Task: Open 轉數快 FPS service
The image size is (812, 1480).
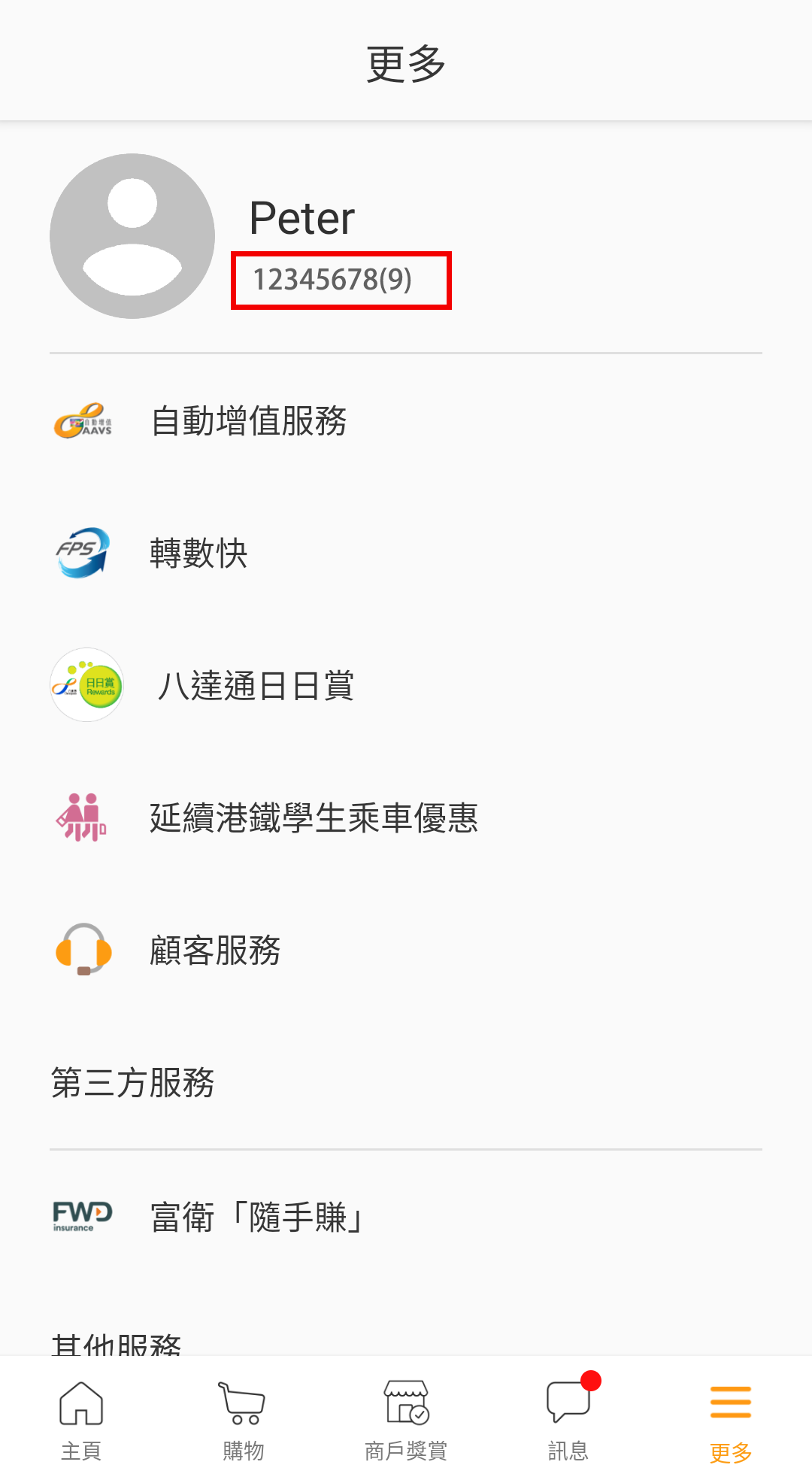Action: [x=406, y=553]
